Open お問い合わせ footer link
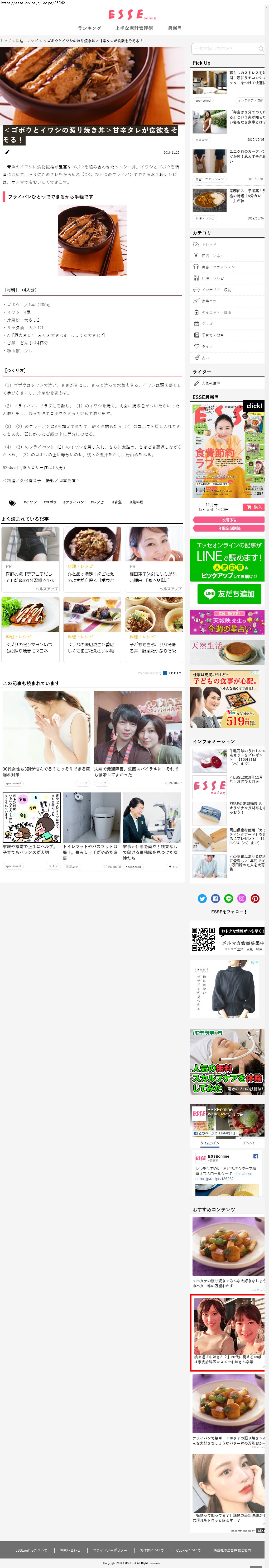269x1568 pixels. 70,1550
